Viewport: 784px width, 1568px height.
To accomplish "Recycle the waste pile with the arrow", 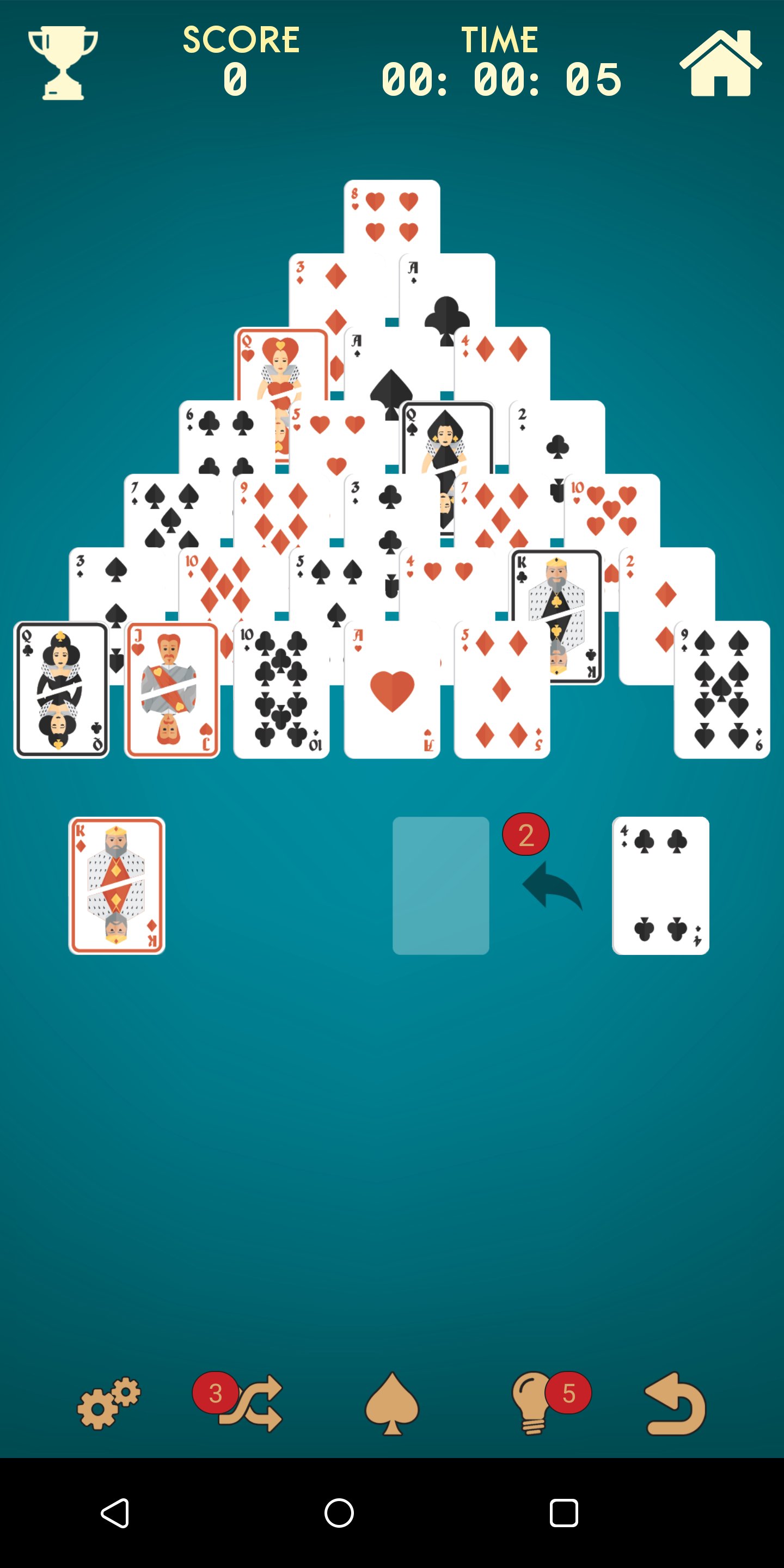I will pos(553,885).
